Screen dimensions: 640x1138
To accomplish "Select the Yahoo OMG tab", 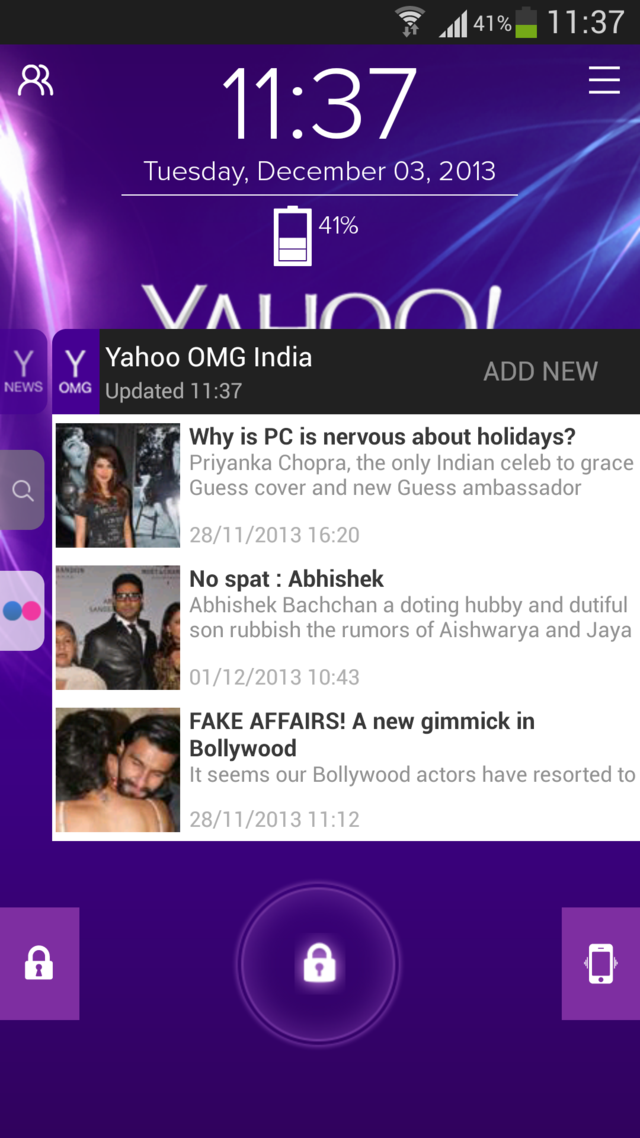I will click(75, 371).
